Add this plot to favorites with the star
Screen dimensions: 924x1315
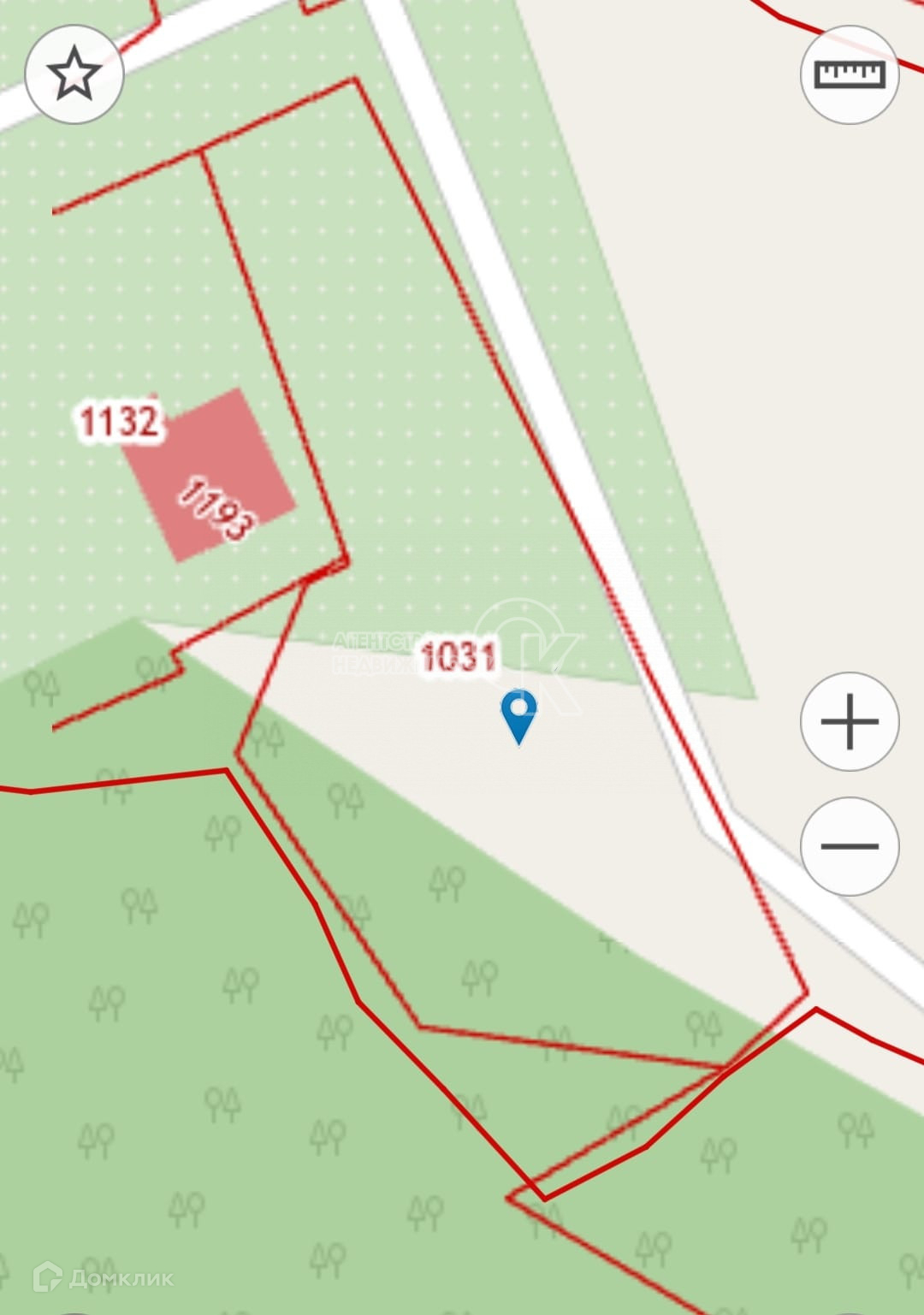[x=74, y=74]
